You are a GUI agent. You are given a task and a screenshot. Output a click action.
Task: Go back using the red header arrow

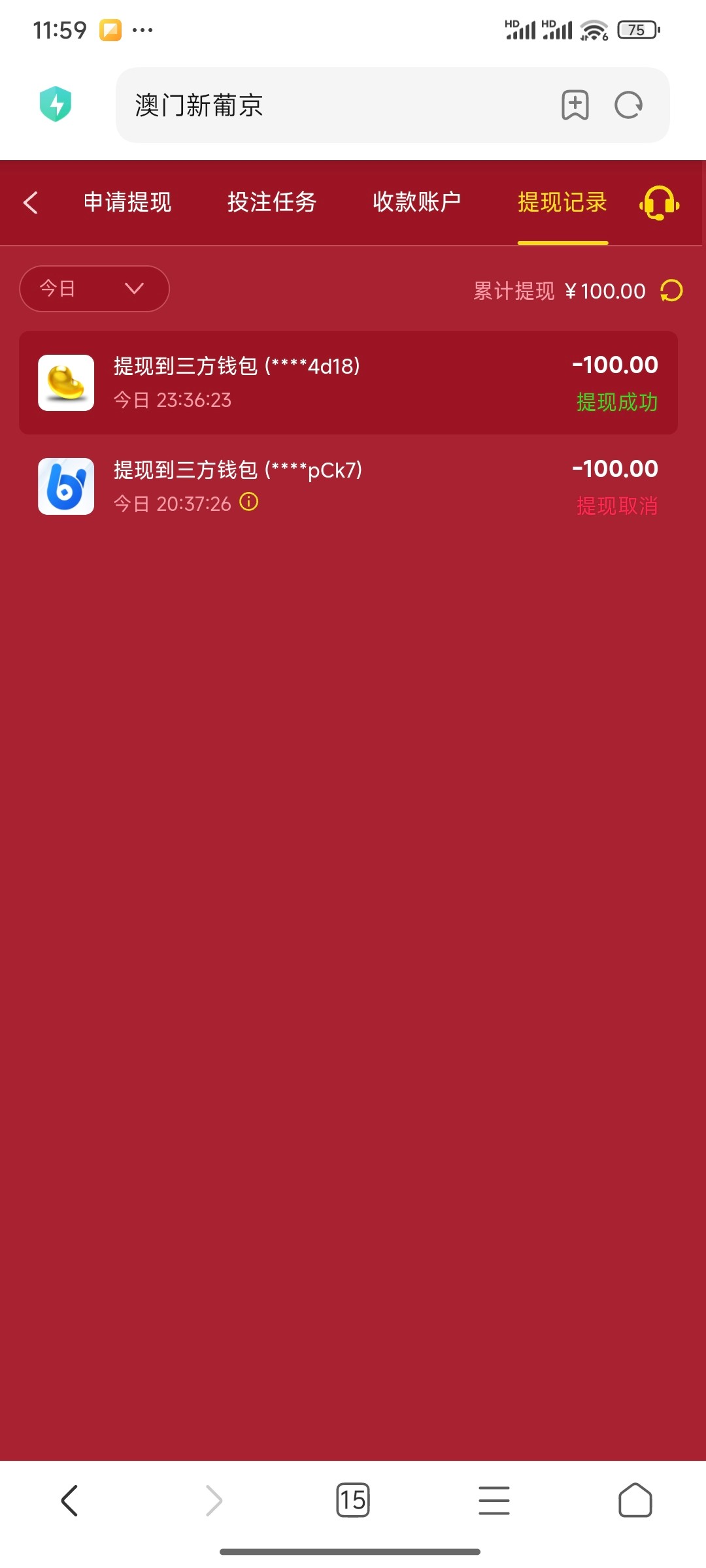click(x=31, y=203)
